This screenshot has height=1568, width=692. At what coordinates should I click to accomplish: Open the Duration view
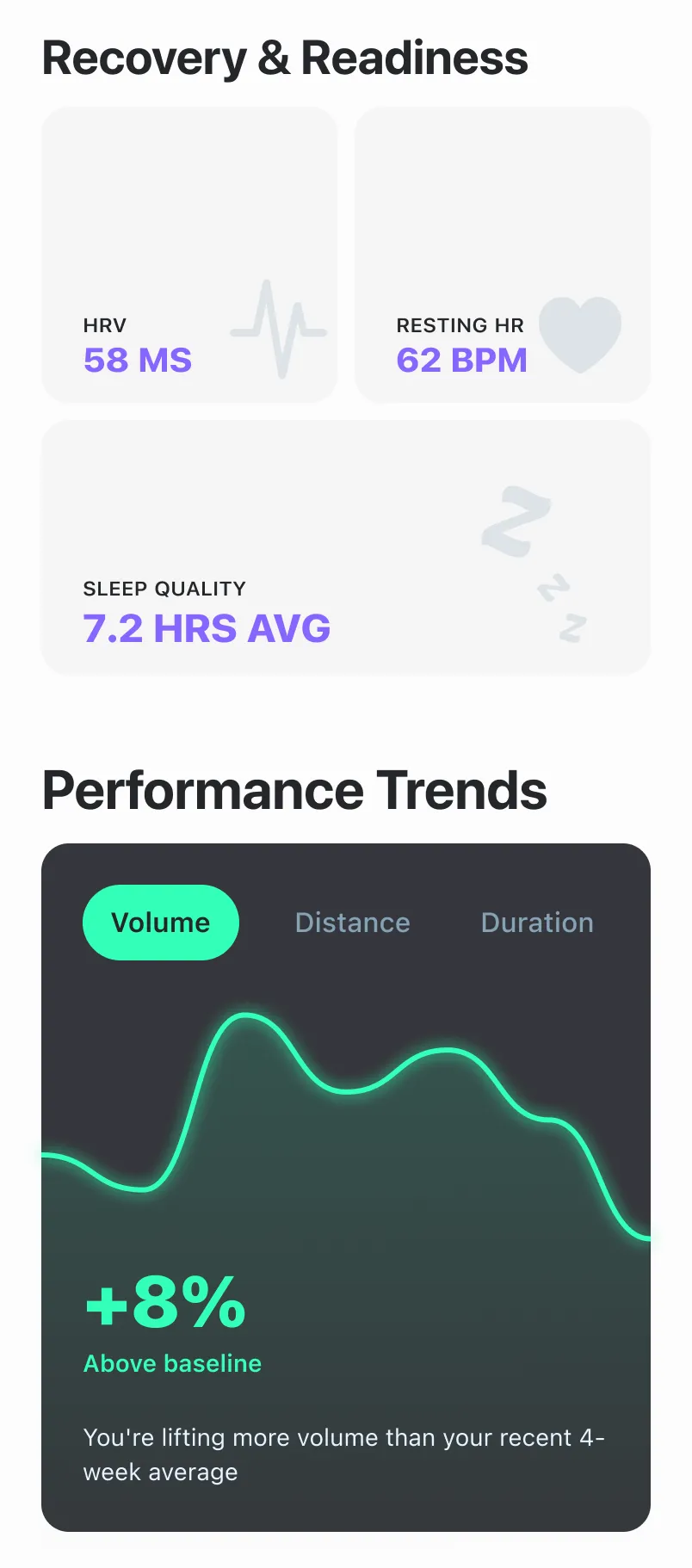(x=536, y=922)
